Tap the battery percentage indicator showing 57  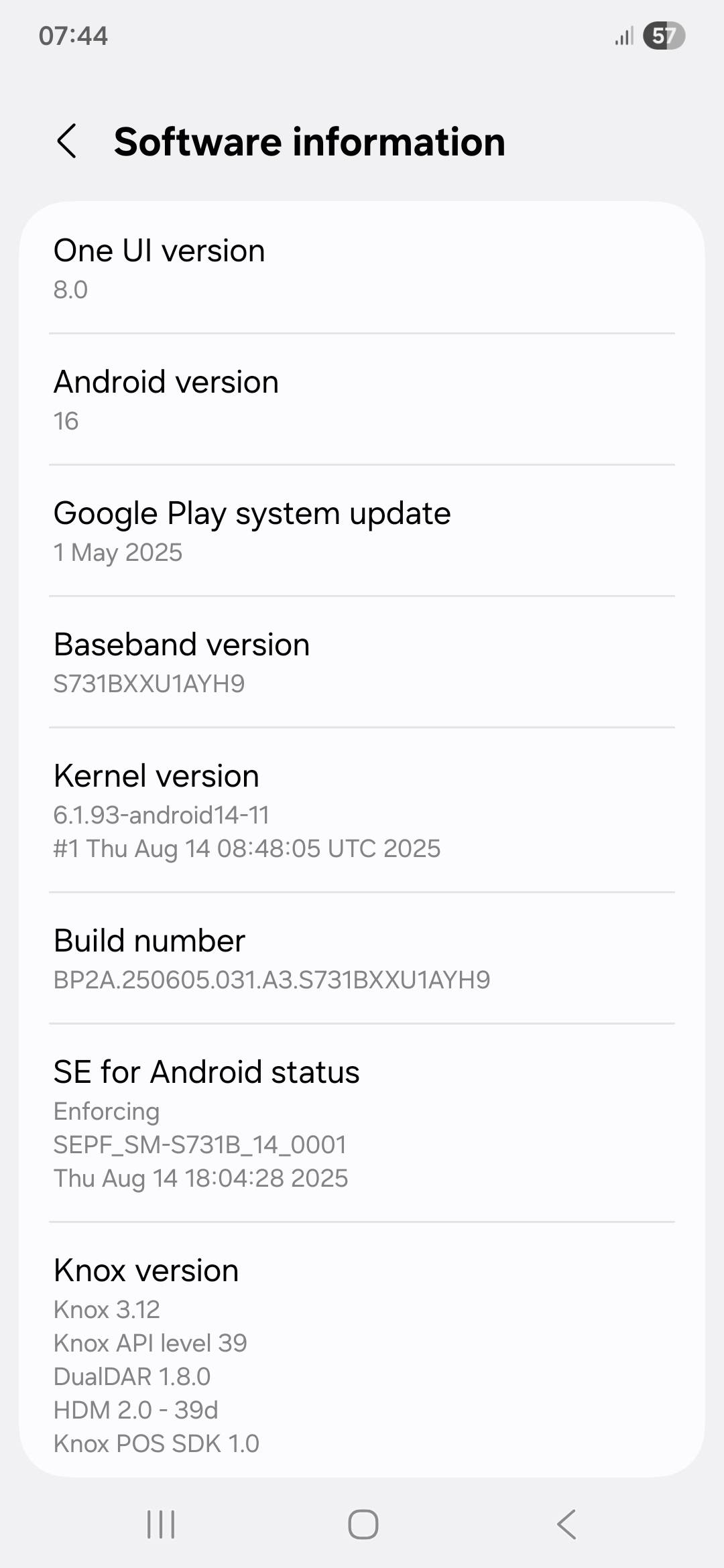click(663, 37)
